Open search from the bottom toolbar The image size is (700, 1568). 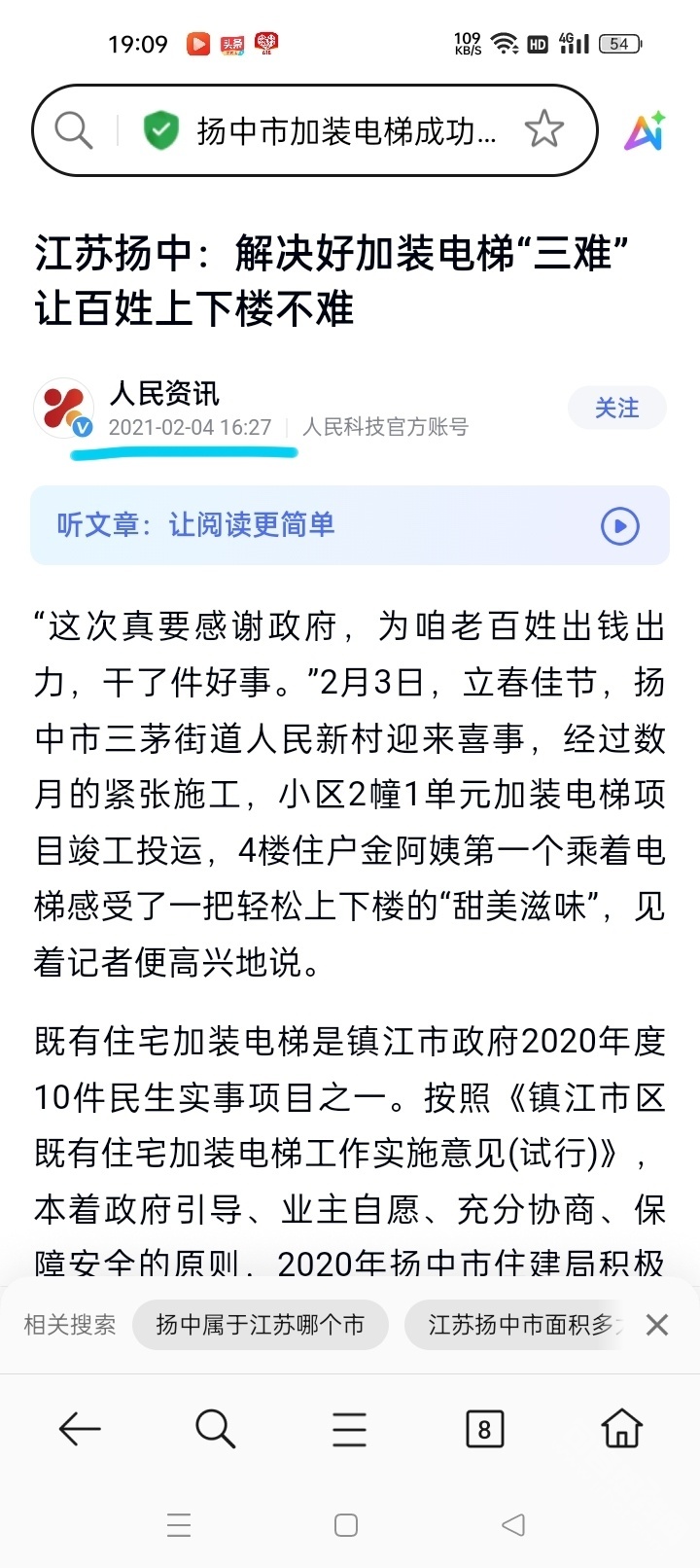tap(215, 1429)
